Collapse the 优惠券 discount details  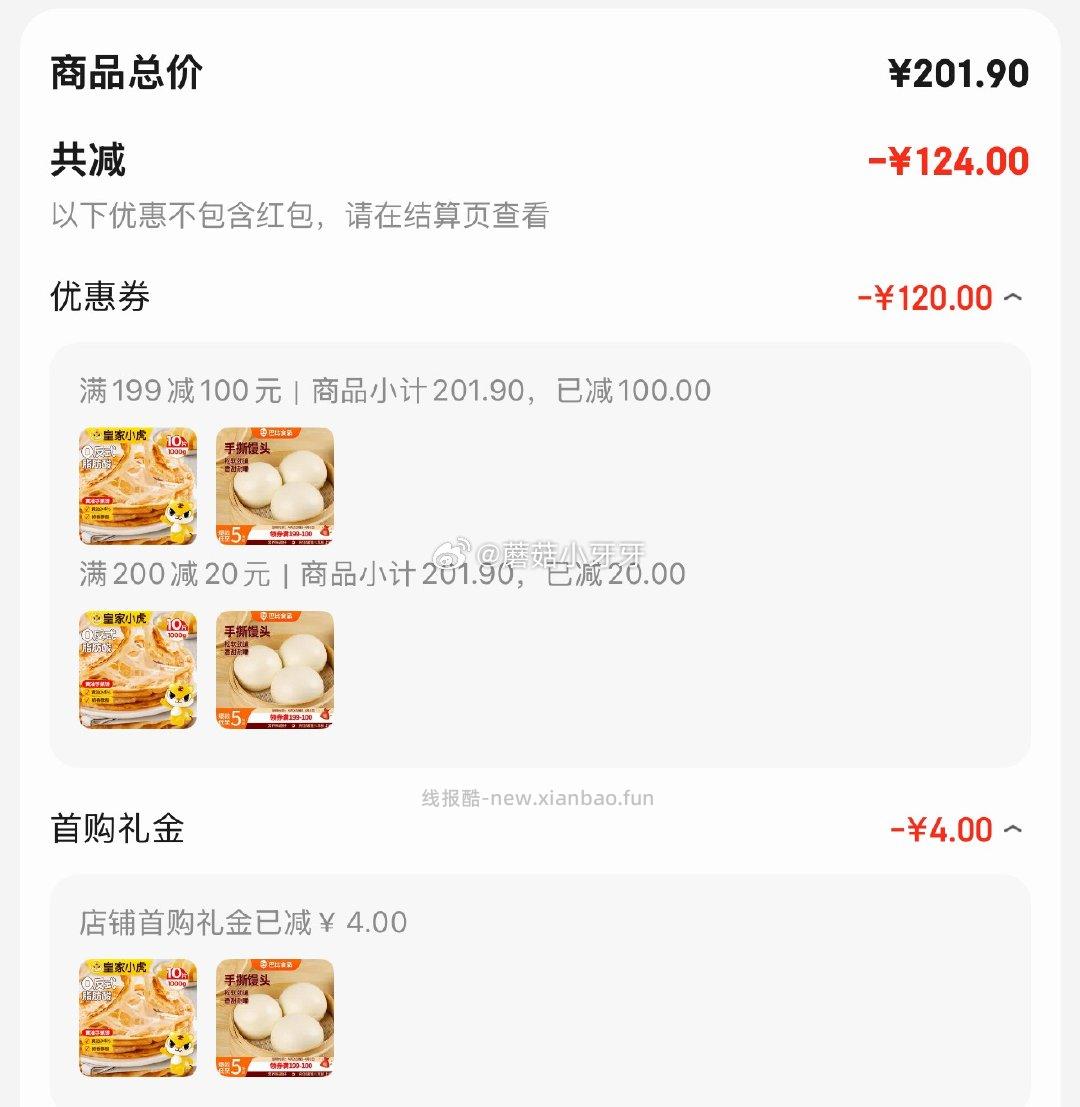(1012, 298)
